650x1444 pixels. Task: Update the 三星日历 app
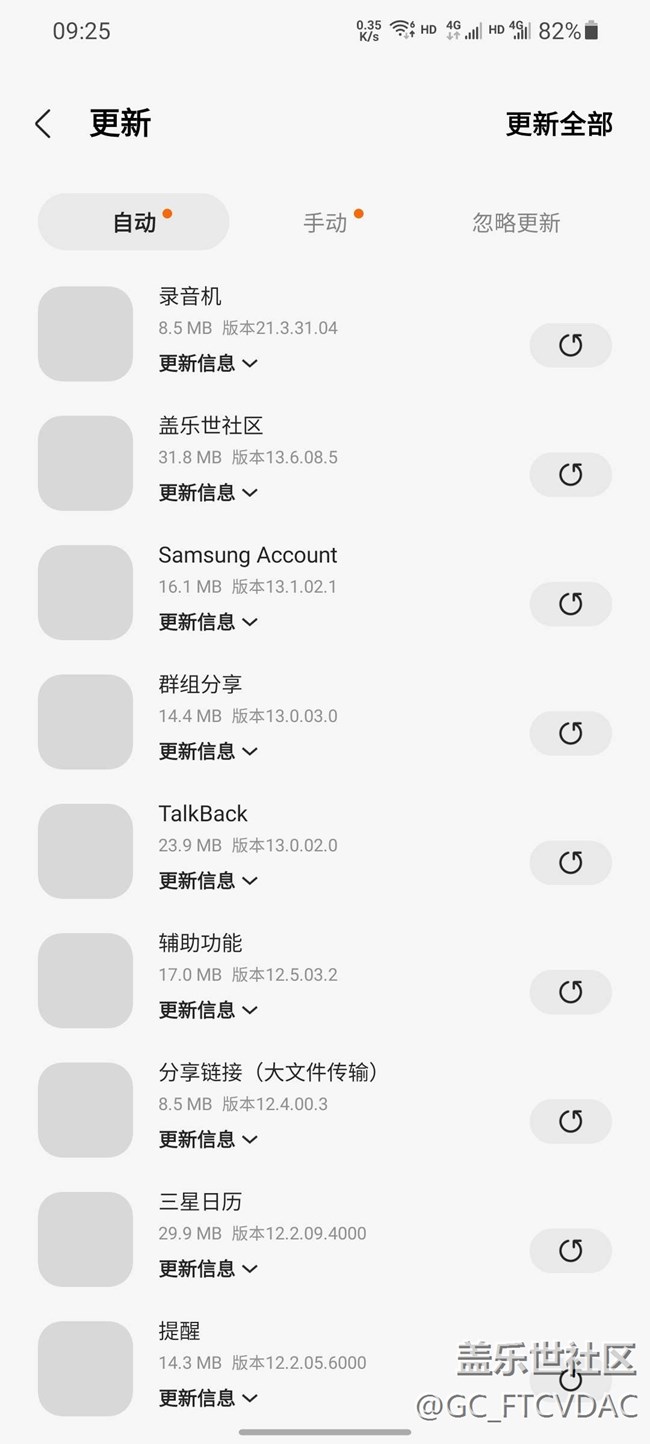coord(570,1250)
